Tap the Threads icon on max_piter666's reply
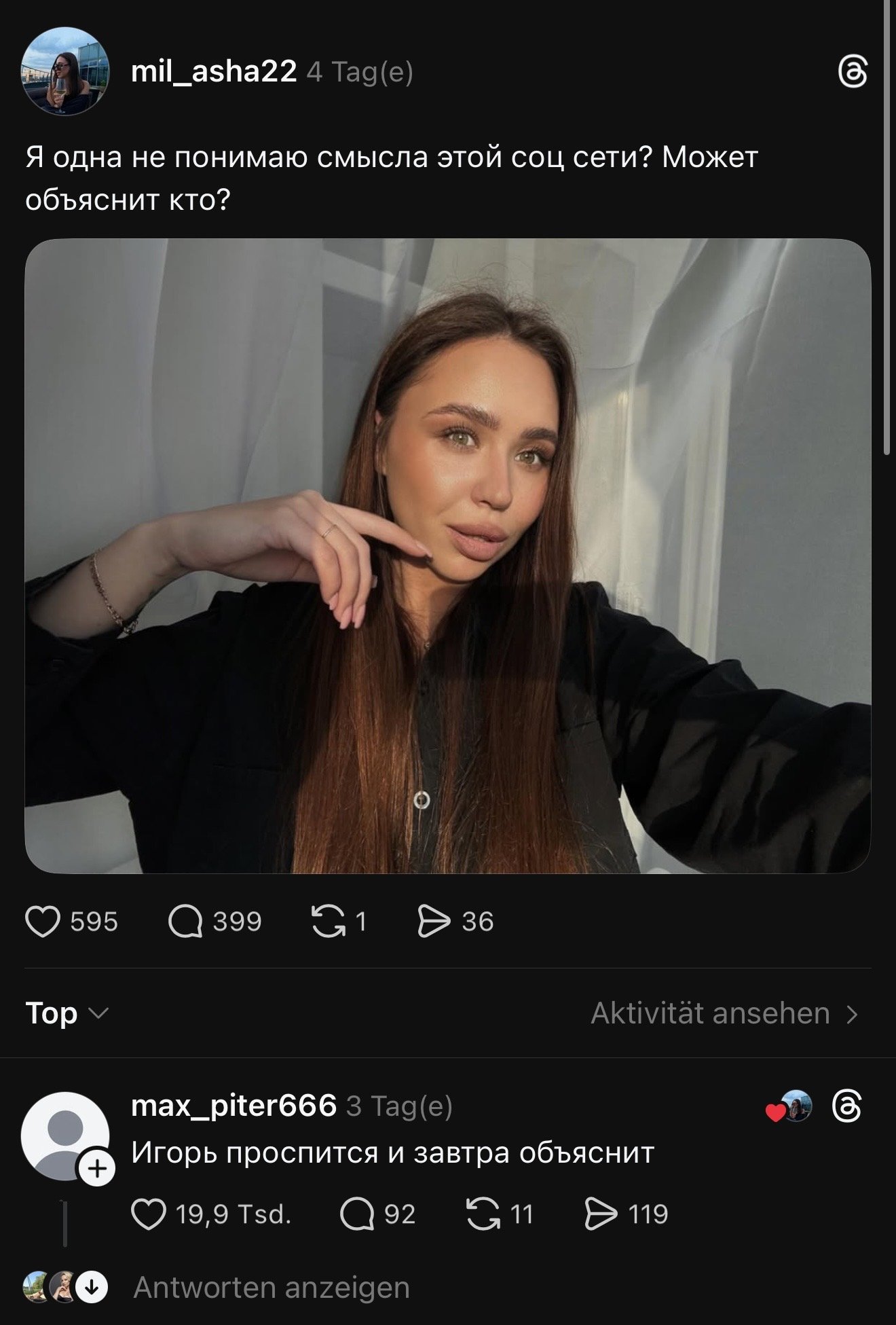This screenshot has width=896, height=1325. [x=847, y=1106]
